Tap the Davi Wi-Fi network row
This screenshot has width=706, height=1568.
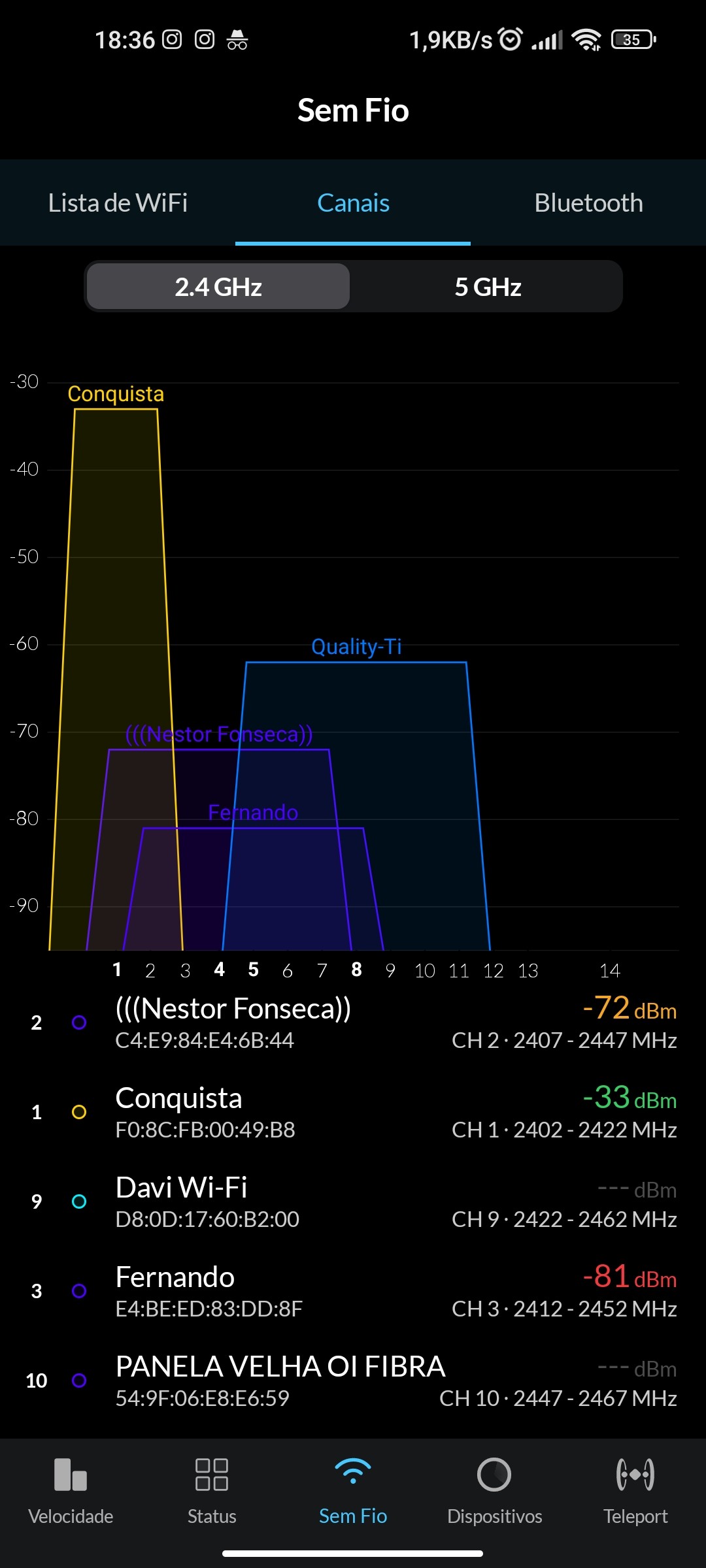tap(353, 1201)
